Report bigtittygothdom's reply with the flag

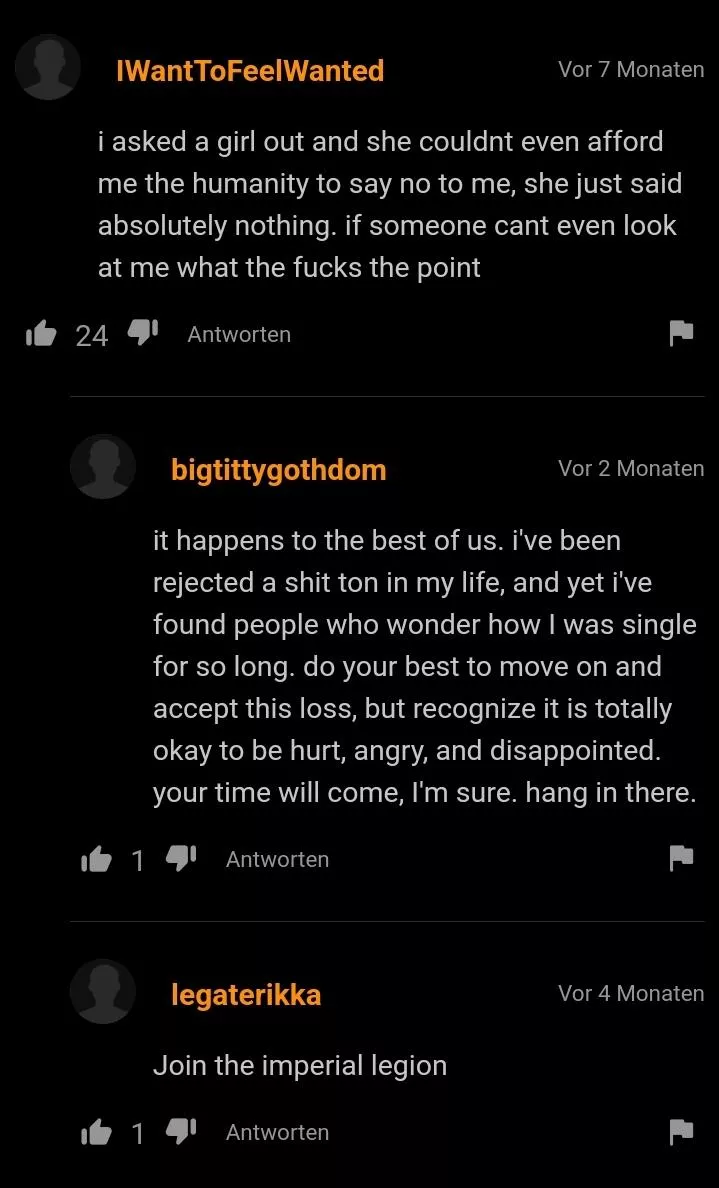point(681,858)
